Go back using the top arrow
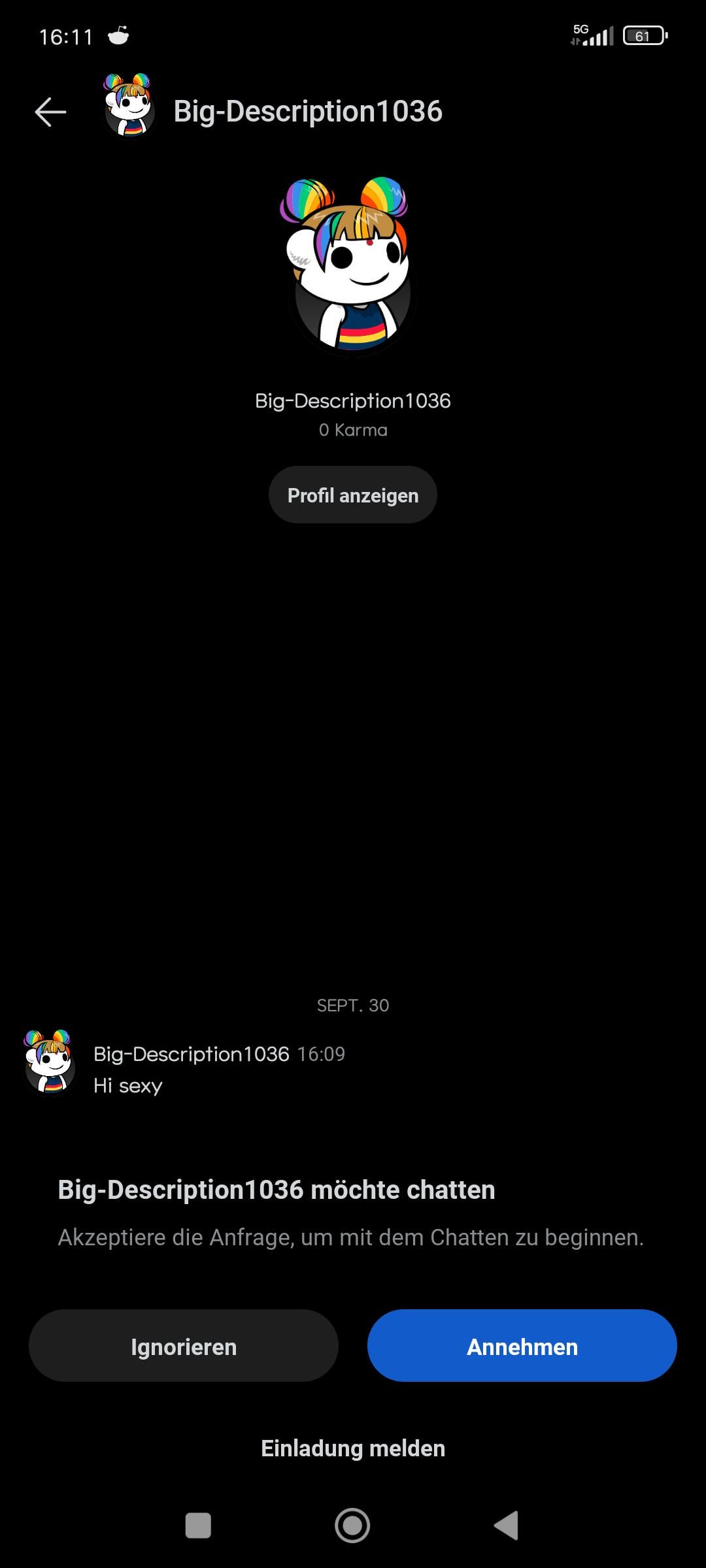 pyautogui.click(x=50, y=112)
